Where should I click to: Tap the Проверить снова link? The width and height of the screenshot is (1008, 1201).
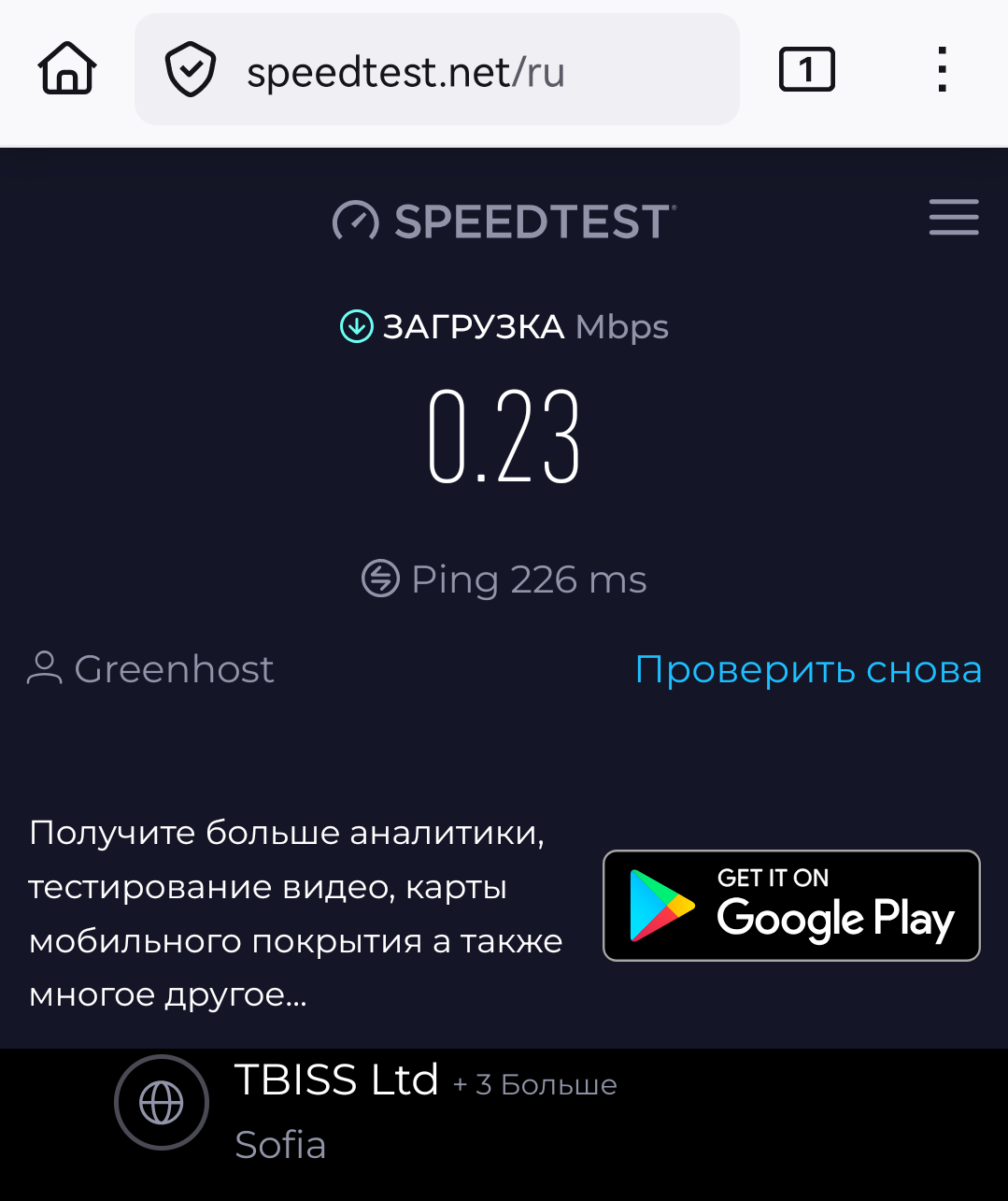click(x=808, y=670)
